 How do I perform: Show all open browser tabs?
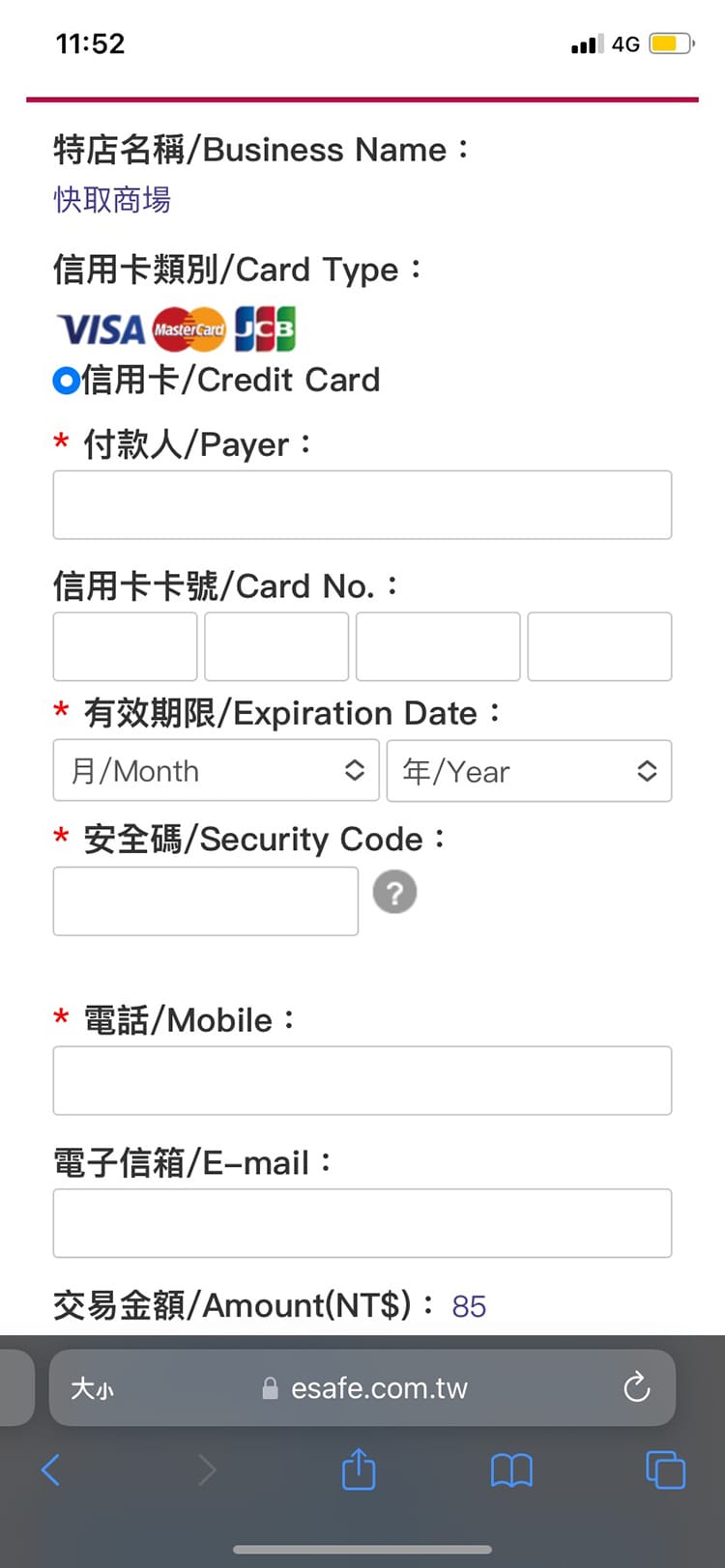point(665,1469)
